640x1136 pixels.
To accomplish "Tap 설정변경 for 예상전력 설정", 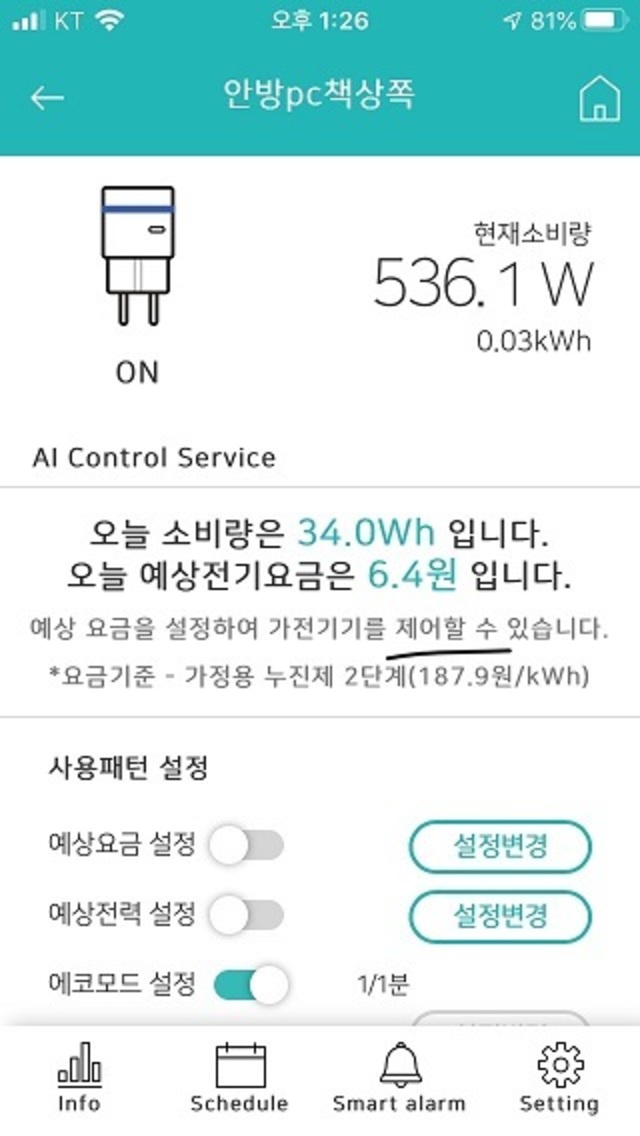I will coord(500,914).
